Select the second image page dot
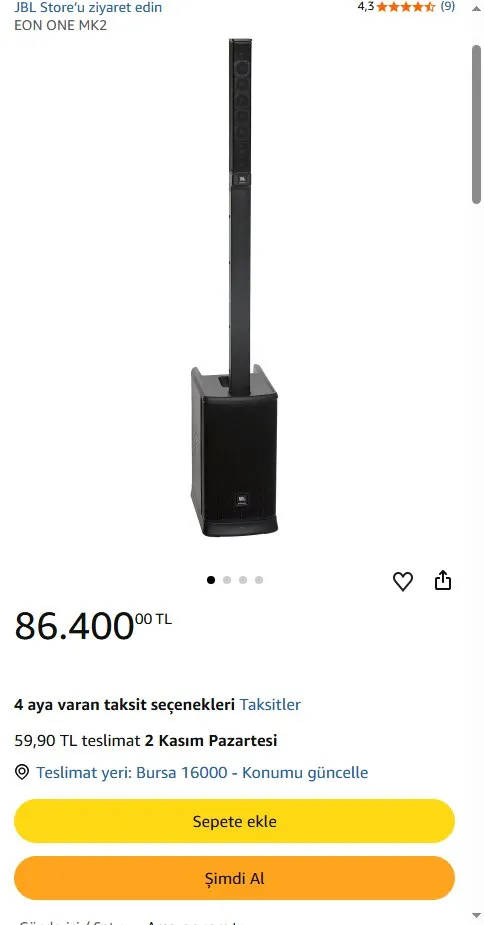The width and height of the screenshot is (484, 925). tap(227, 580)
